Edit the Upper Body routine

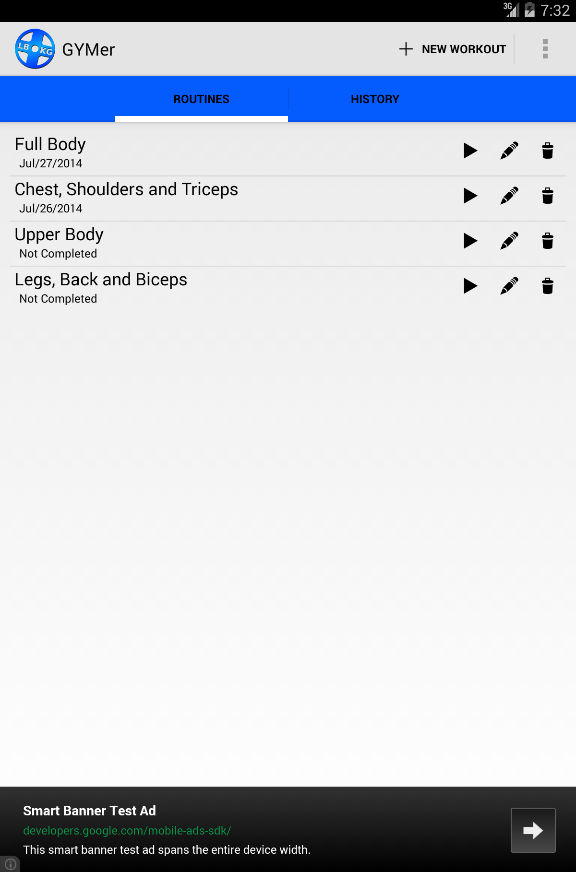click(x=509, y=241)
